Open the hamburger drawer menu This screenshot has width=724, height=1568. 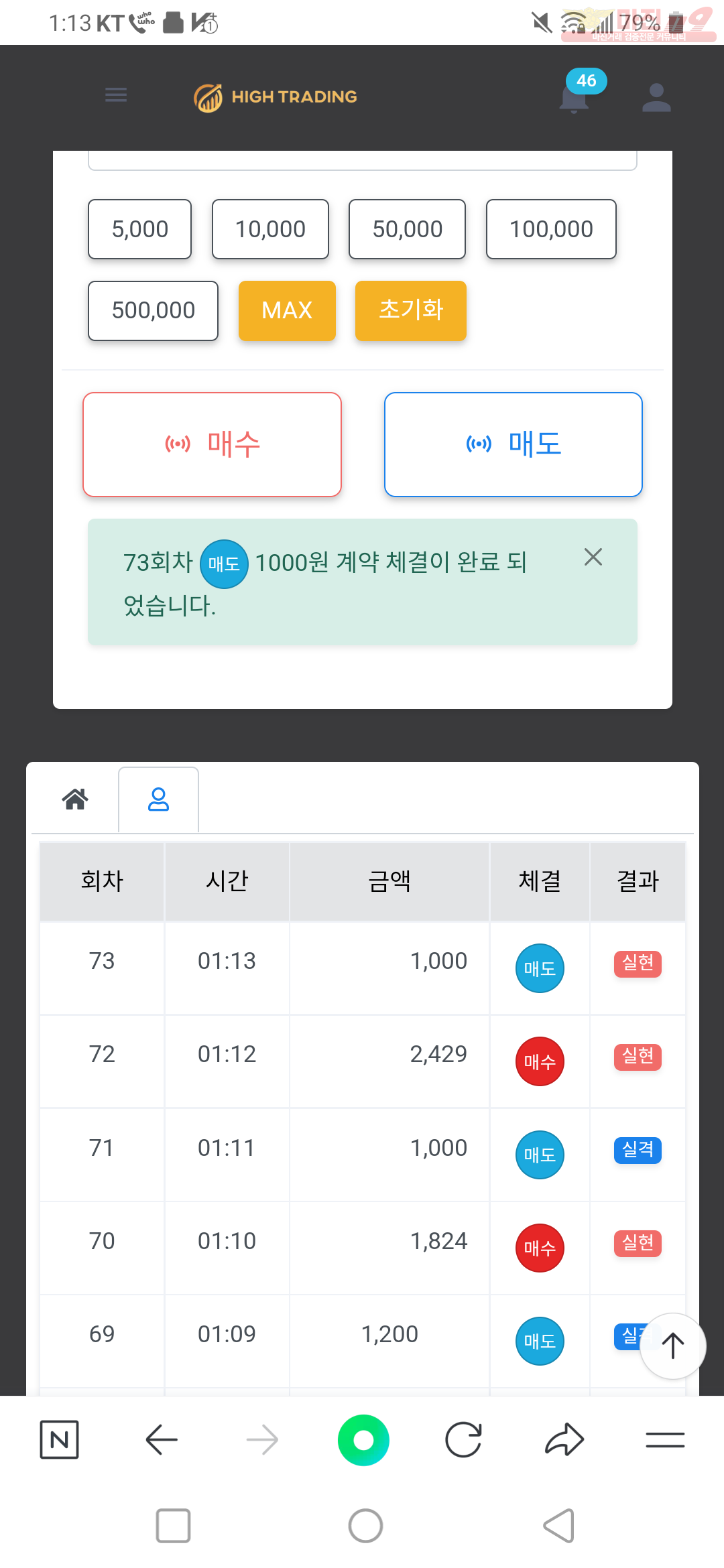click(x=116, y=95)
